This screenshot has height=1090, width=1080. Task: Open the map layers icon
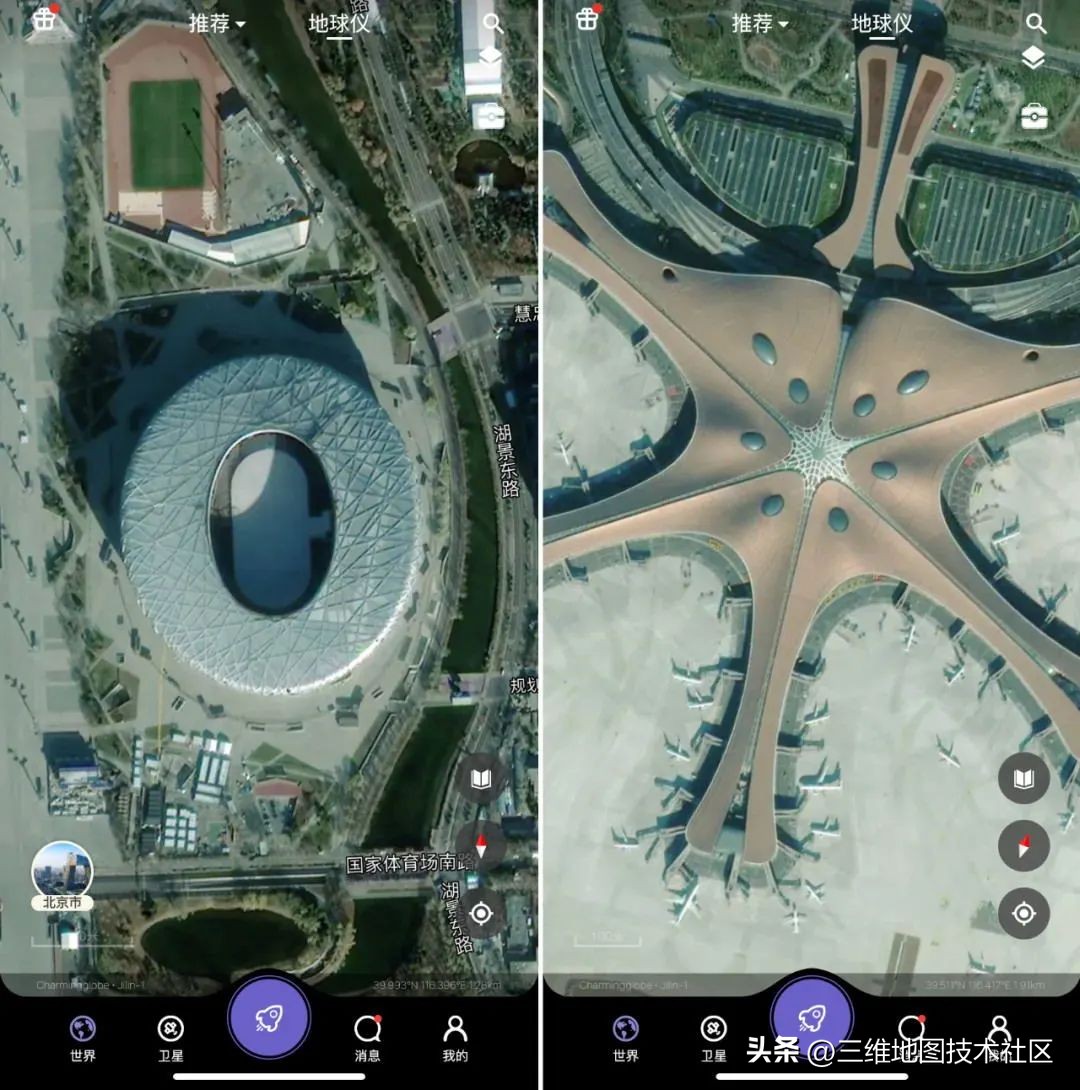tap(489, 57)
